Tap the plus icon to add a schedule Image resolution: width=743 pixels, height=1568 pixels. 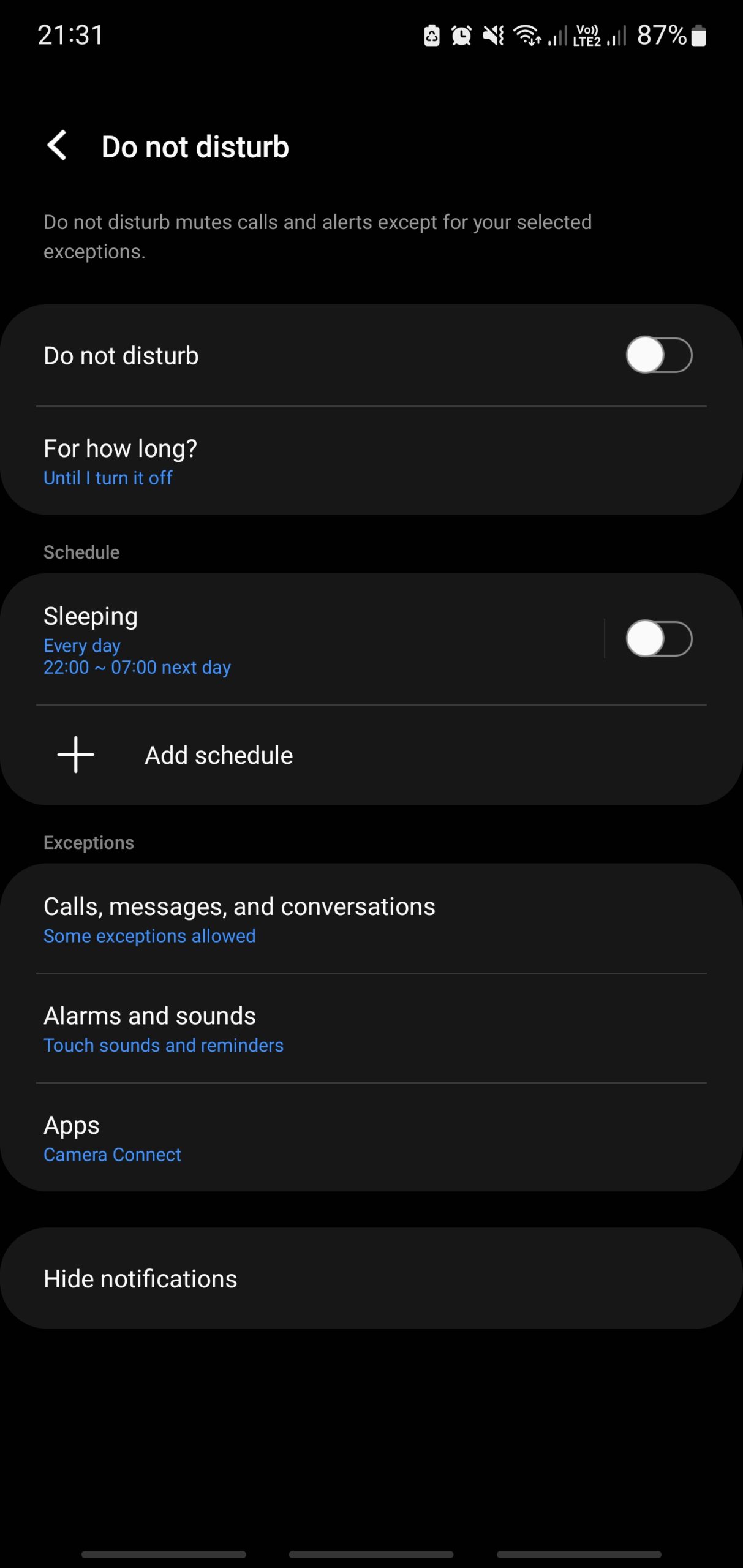tap(74, 755)
